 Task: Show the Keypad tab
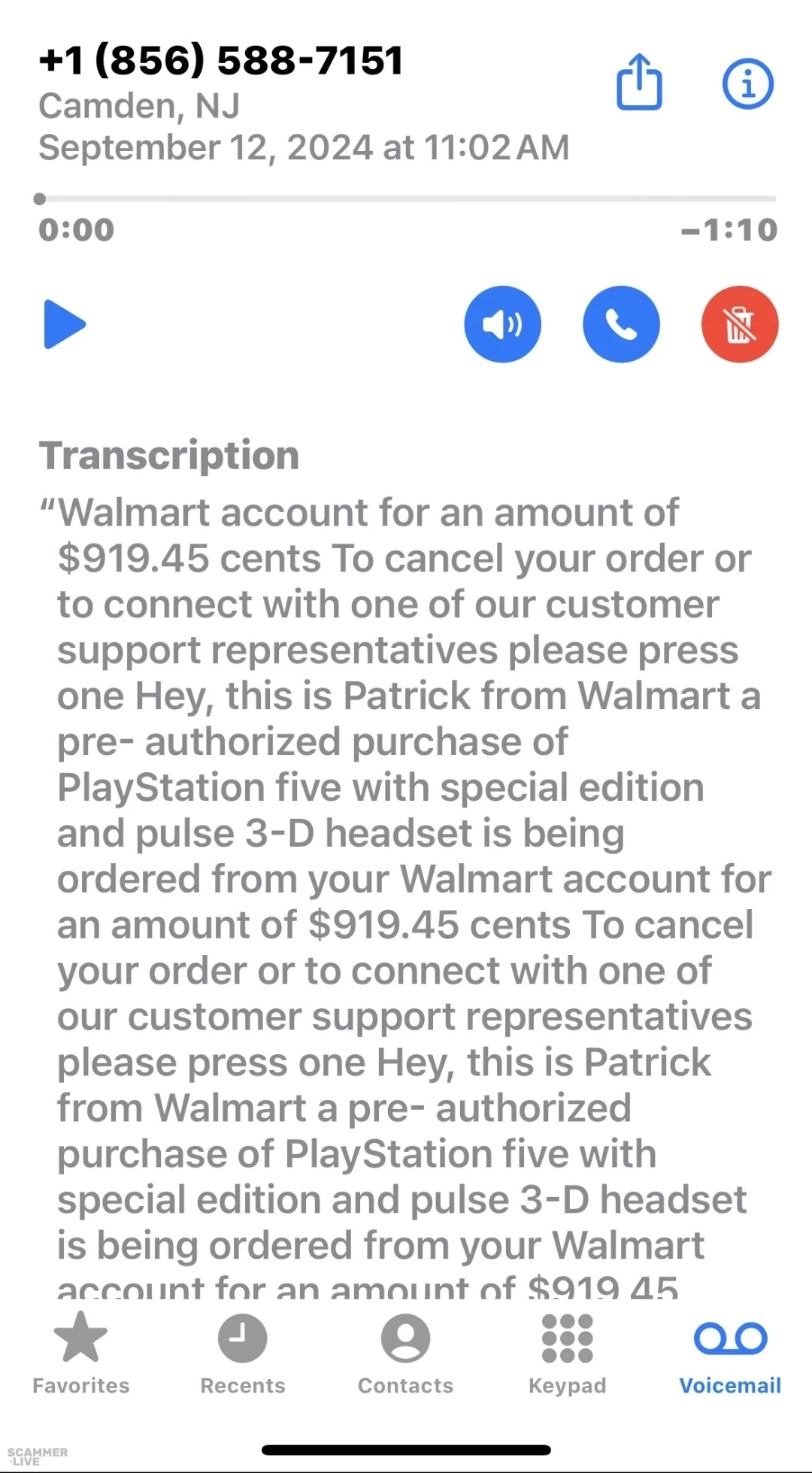pyautogui.click(x=568, y=1353)
